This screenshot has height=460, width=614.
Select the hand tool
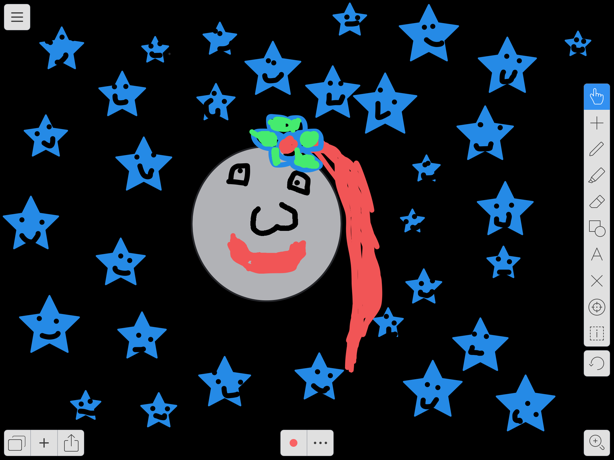[x=596, y=97]
